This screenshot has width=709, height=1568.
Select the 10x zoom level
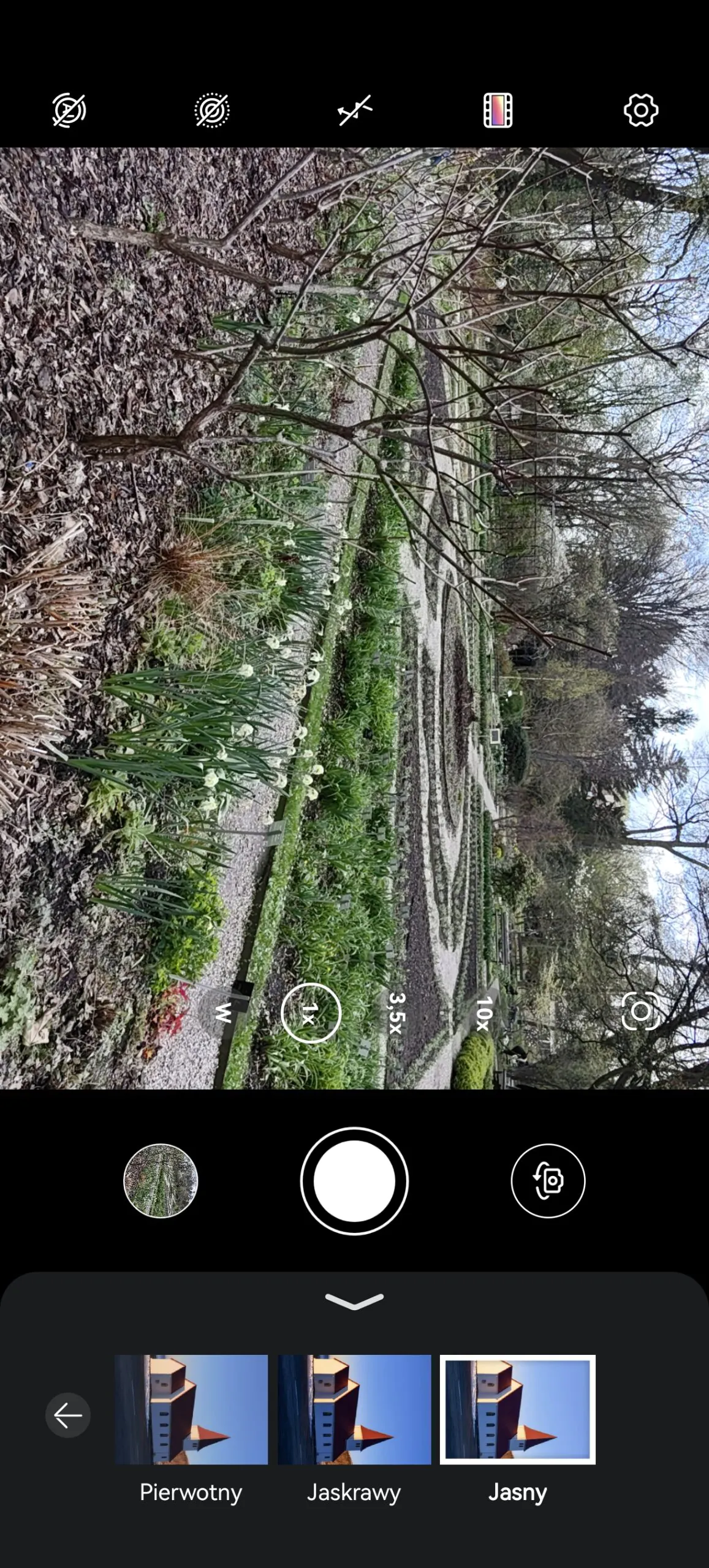tap(483, 1012)
